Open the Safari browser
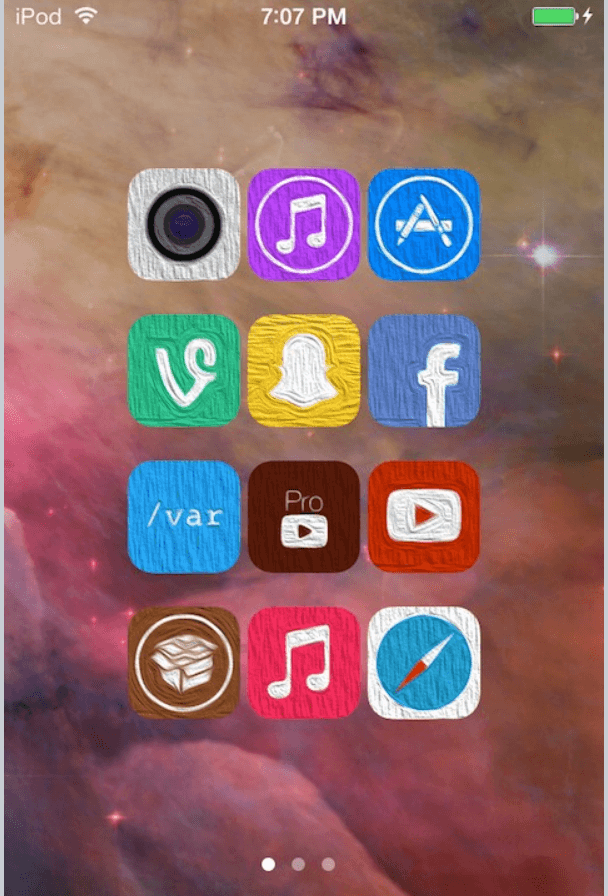The width and height of the screenshot is (608, 896). [x=424, y=662]
